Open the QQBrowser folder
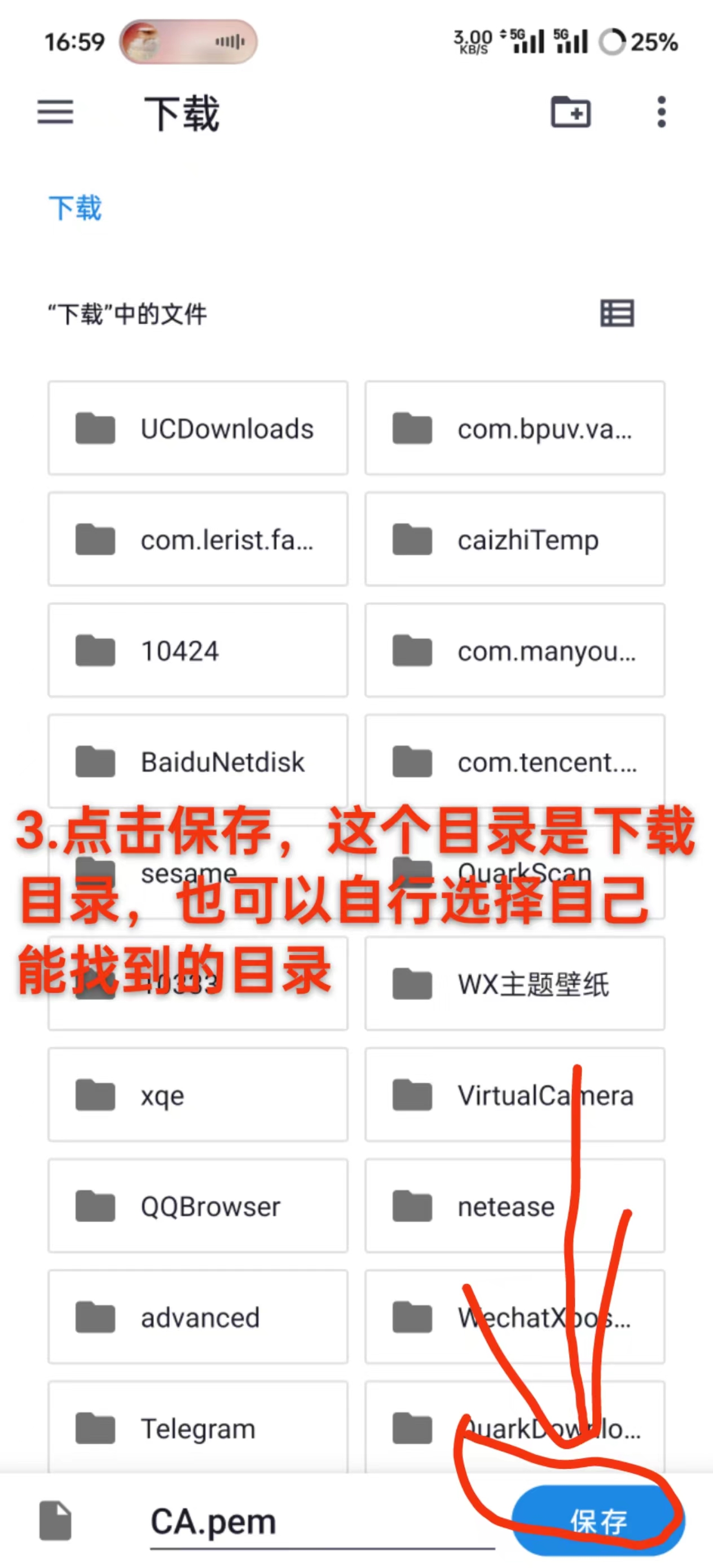This screenshot has height=1568, width=713. click(198, 1206)
